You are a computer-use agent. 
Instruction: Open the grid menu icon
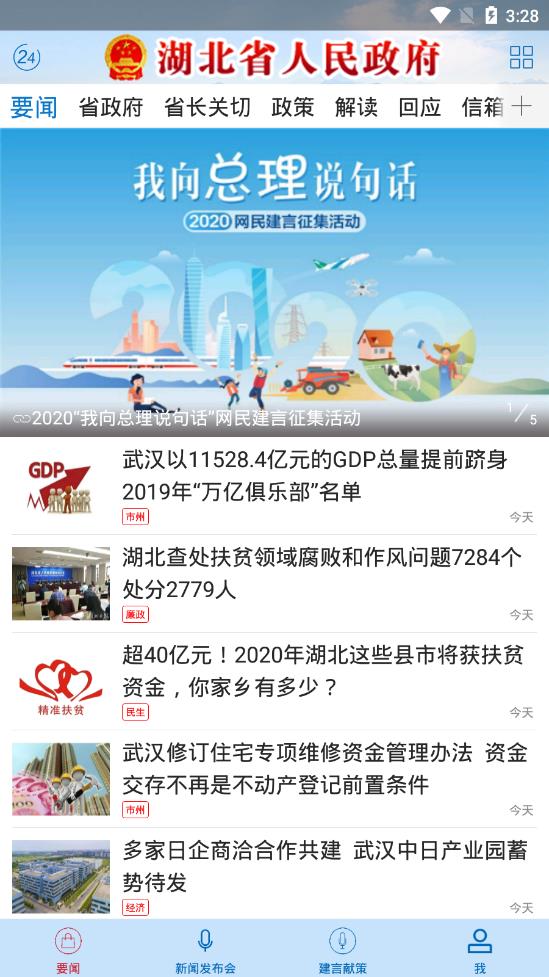click(521, 57)
